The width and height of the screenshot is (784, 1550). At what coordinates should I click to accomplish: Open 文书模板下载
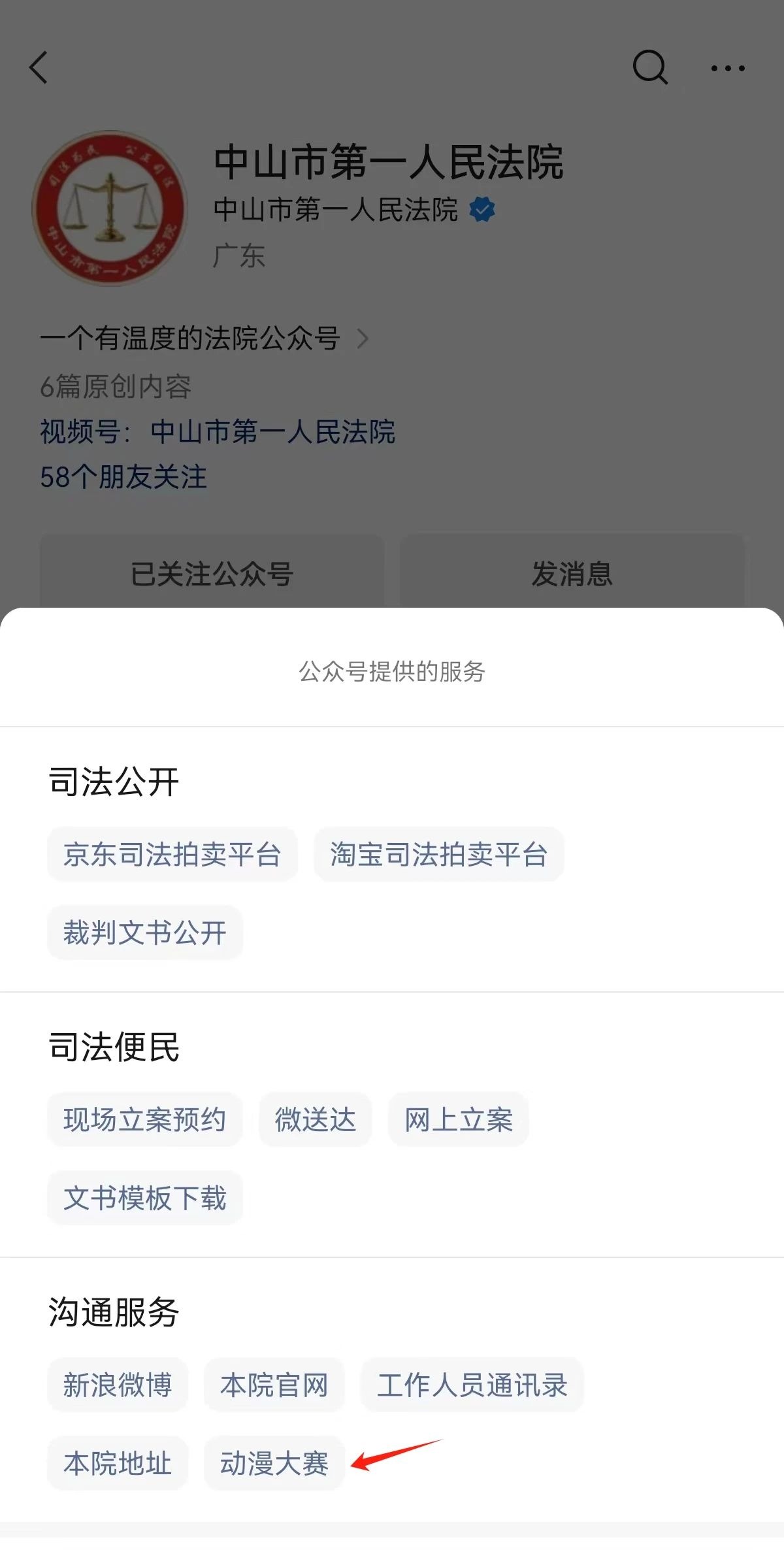(x=145, y=1198)
